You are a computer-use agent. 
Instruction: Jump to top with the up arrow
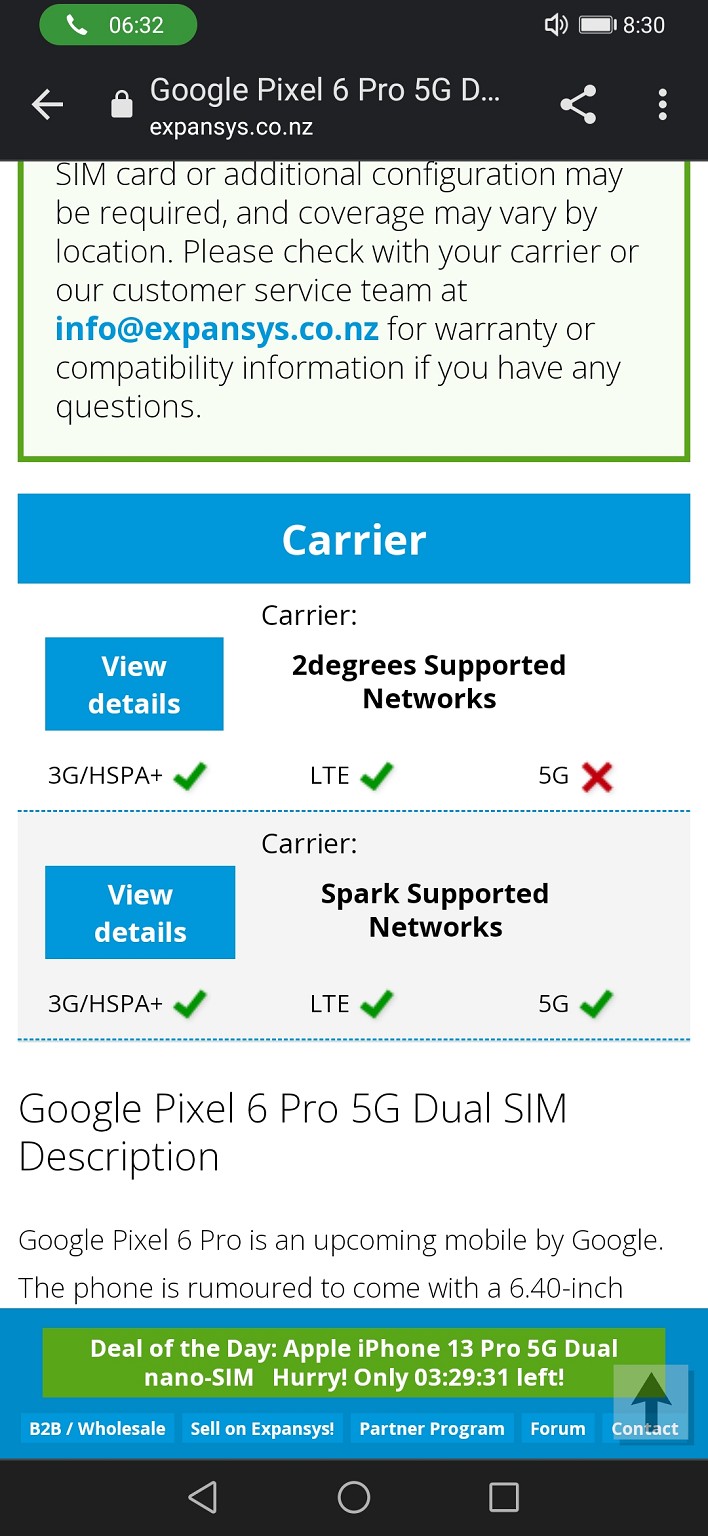[x=651, y=1403]
